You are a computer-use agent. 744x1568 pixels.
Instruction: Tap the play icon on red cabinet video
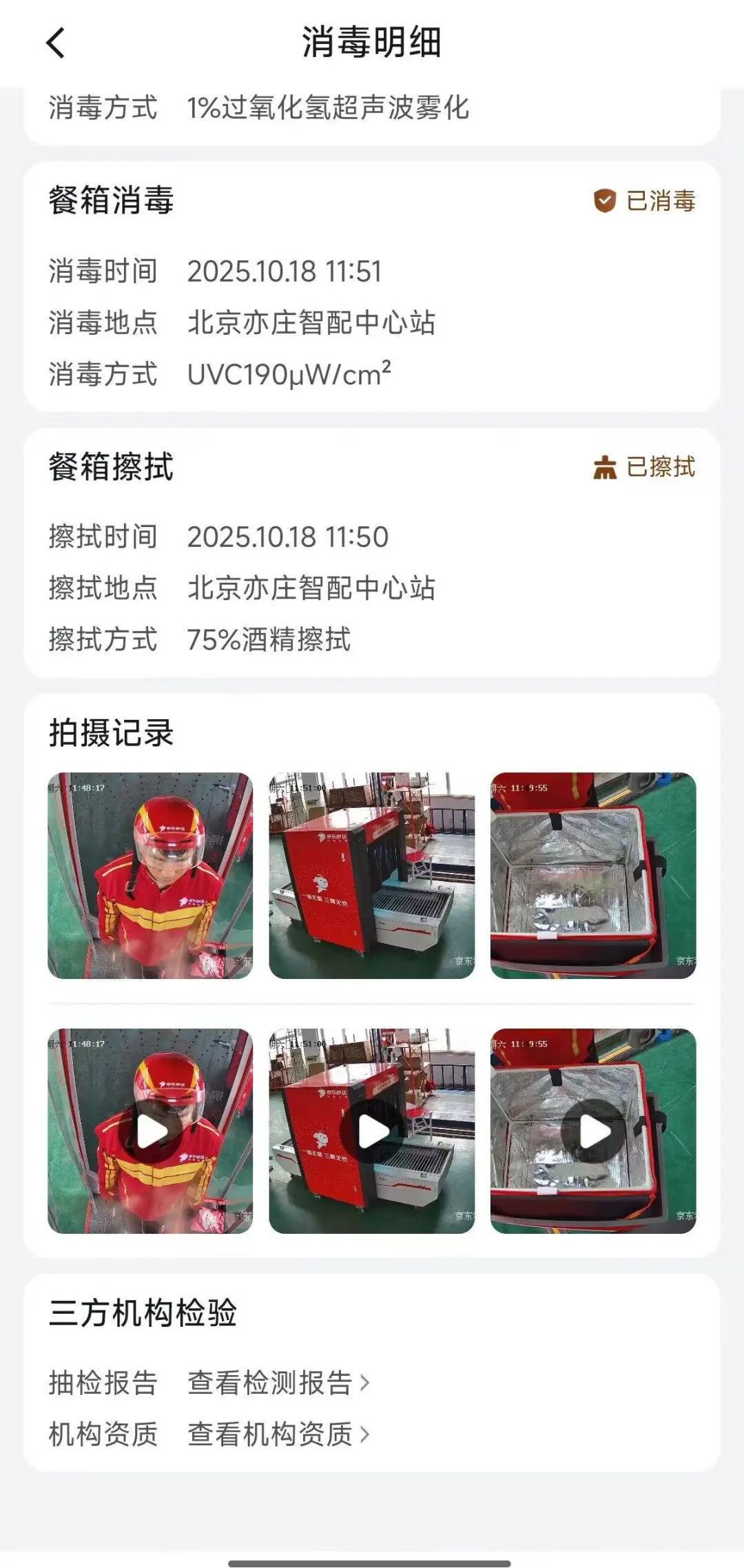point(373,1129)
